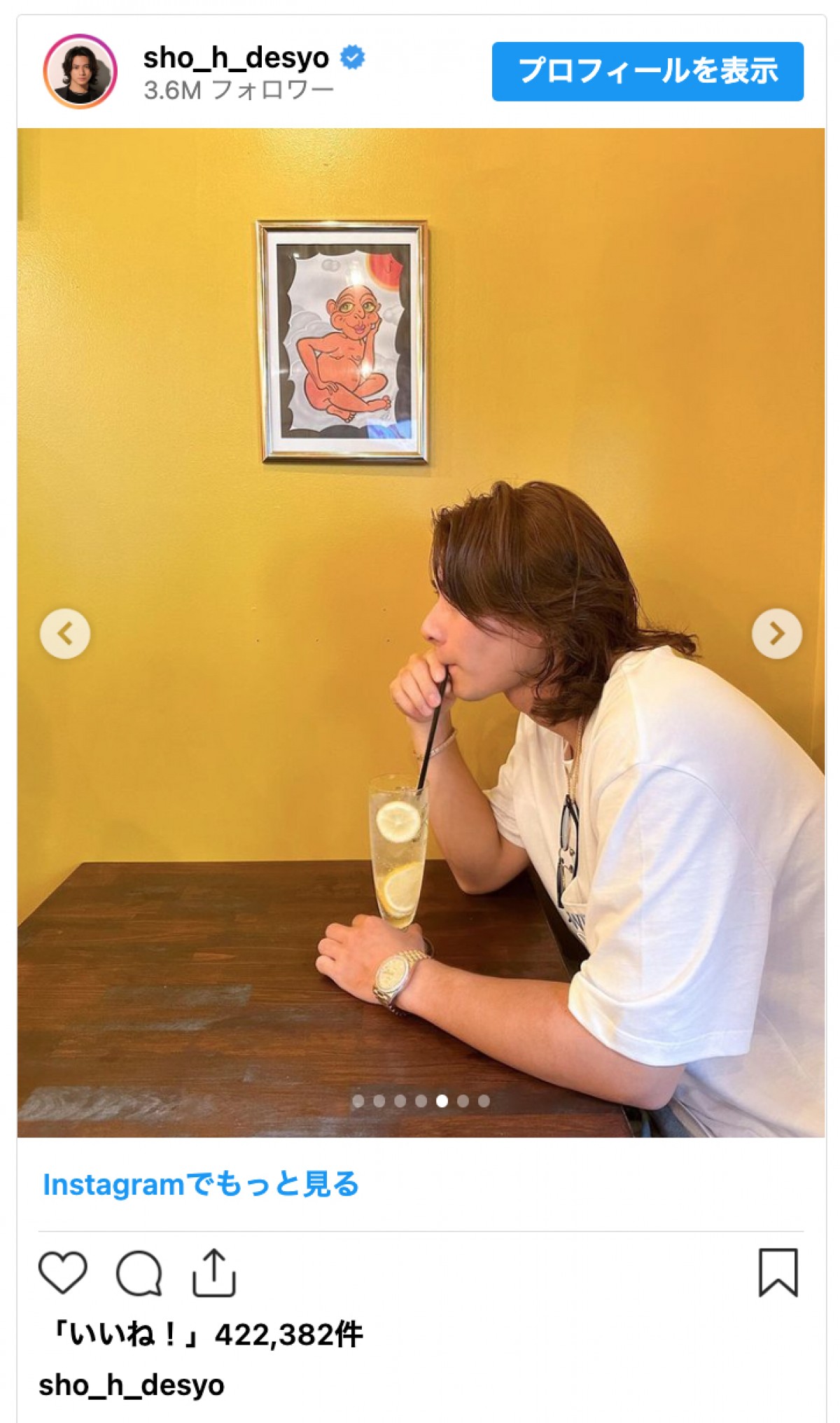Image resolution: width=840 pixels, height=1423 pixels.
Task: Open comments with the speech bubble icon
Action: pos(139,1272)
